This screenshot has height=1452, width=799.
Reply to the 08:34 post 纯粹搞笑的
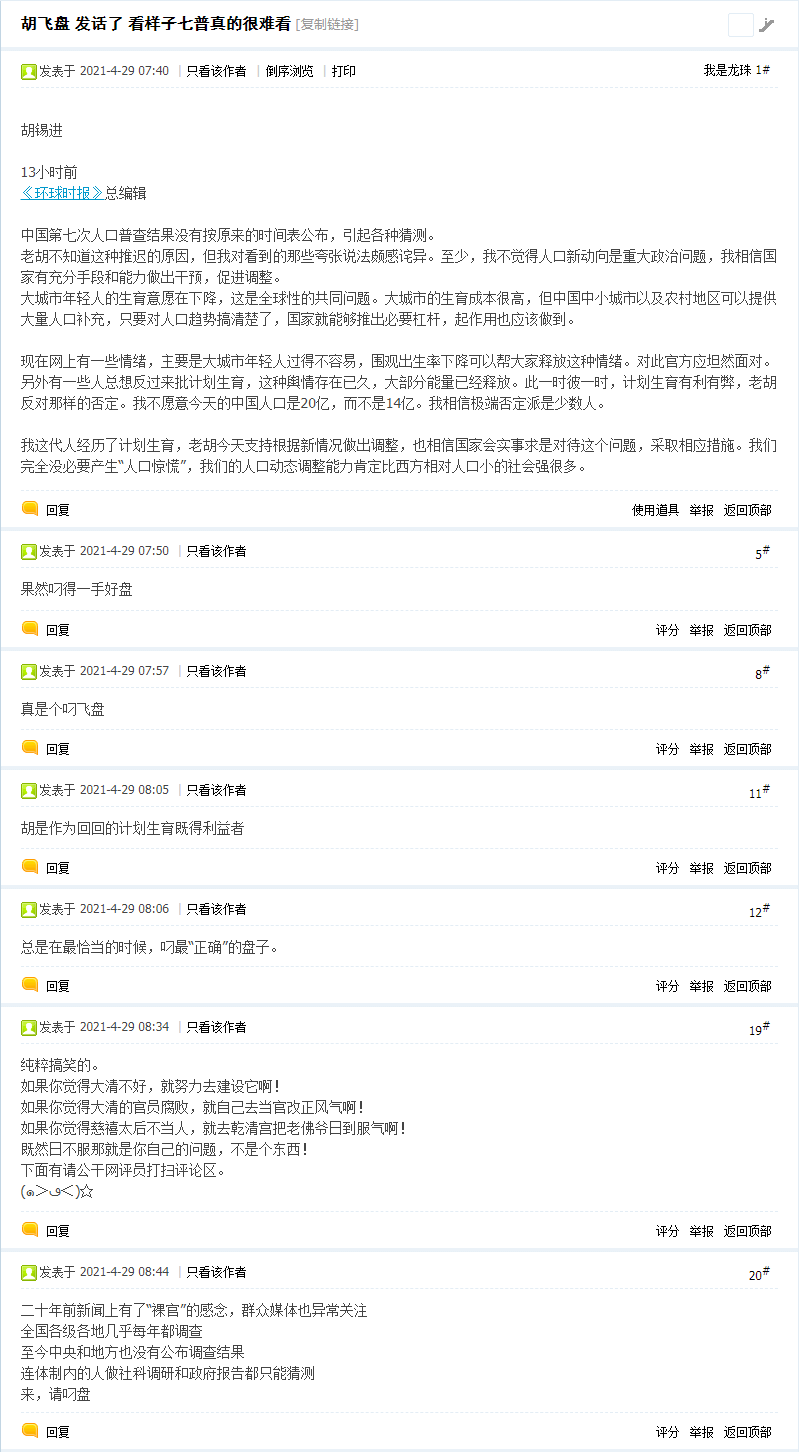click(47, 1230)
